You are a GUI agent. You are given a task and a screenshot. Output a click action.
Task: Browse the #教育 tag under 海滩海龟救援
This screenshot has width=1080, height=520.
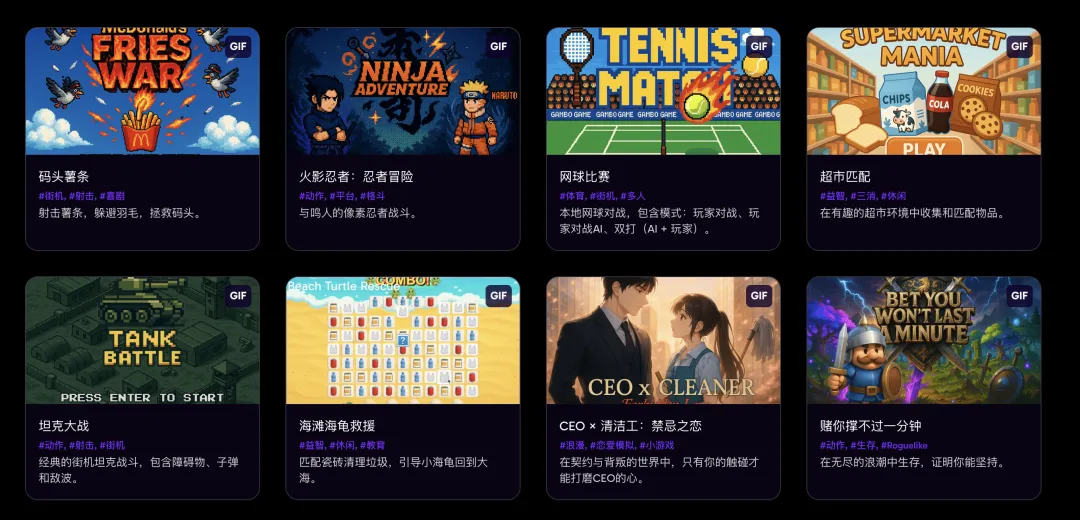pyautogui.click(x=372, y=445)
